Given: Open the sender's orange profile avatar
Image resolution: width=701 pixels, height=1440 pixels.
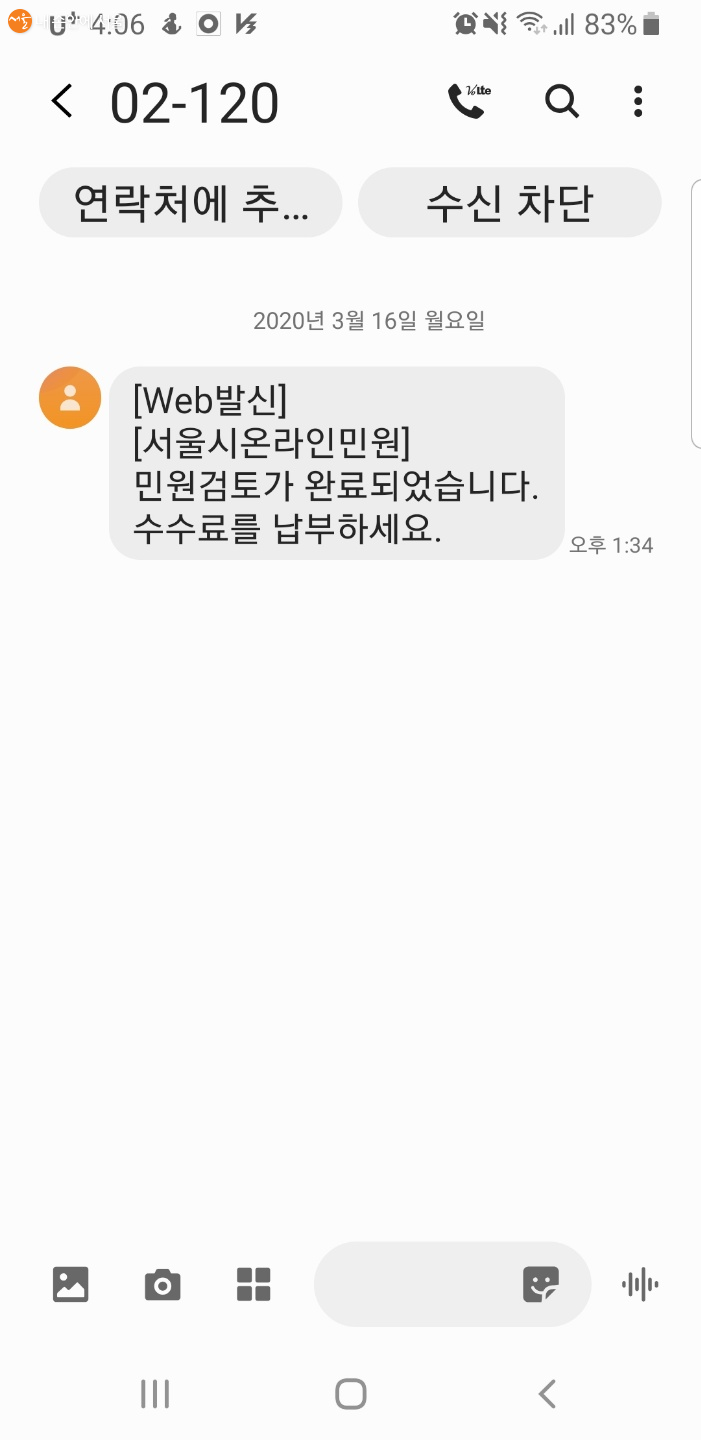Looking at the screenshot, I should coord(70,397).
